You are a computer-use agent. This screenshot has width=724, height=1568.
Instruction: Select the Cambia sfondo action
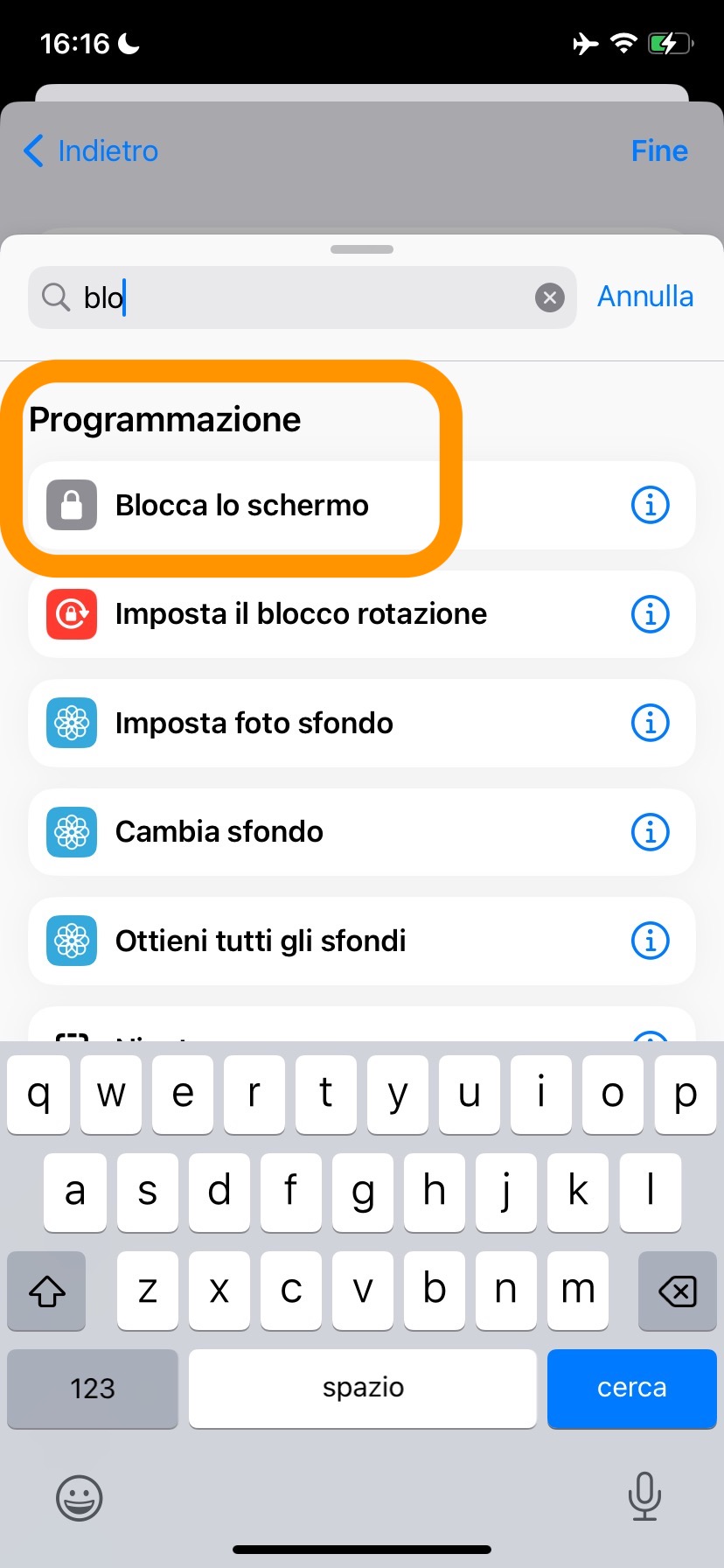point(219,832)
